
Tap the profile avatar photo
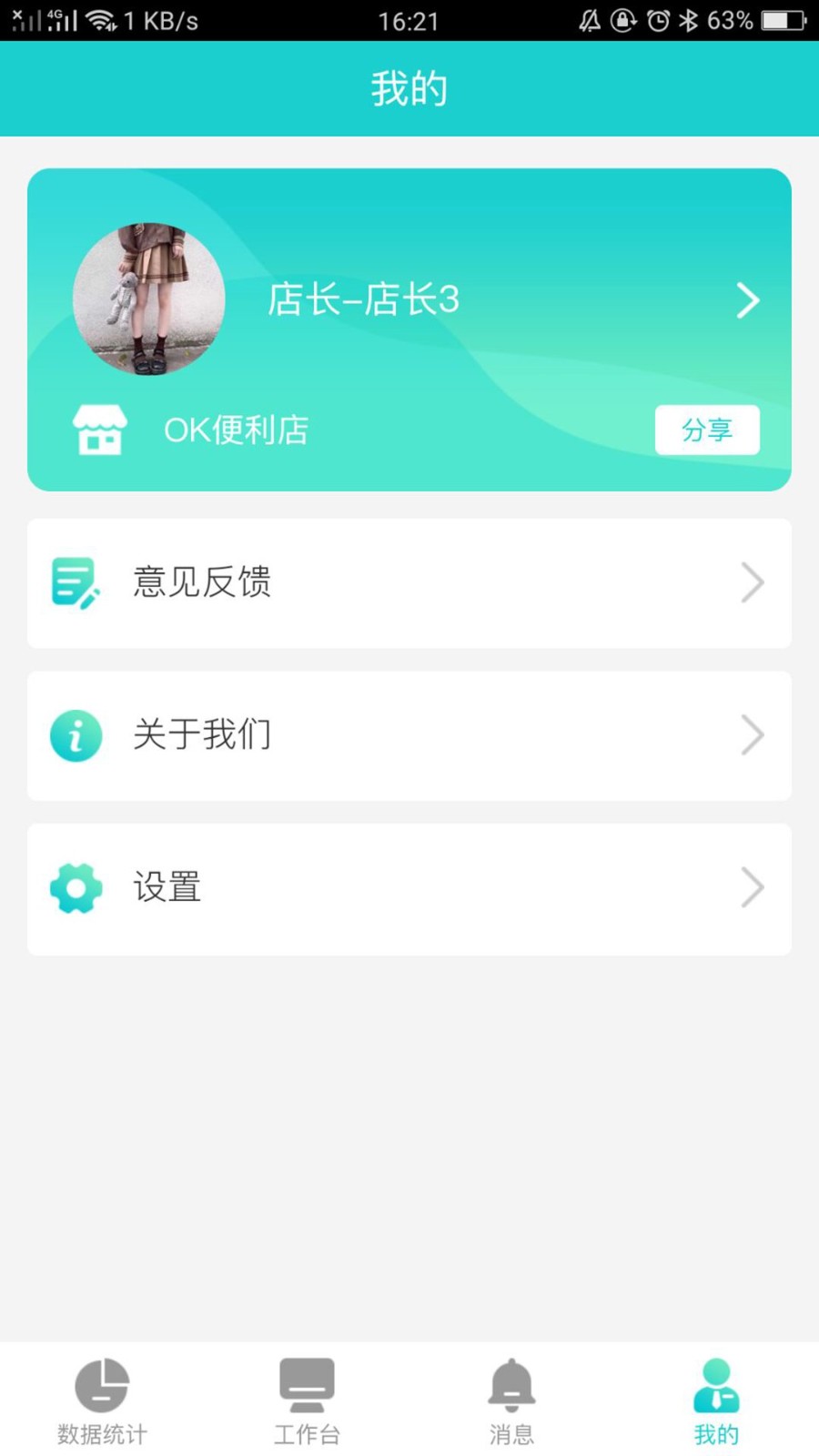pos(149,300)
